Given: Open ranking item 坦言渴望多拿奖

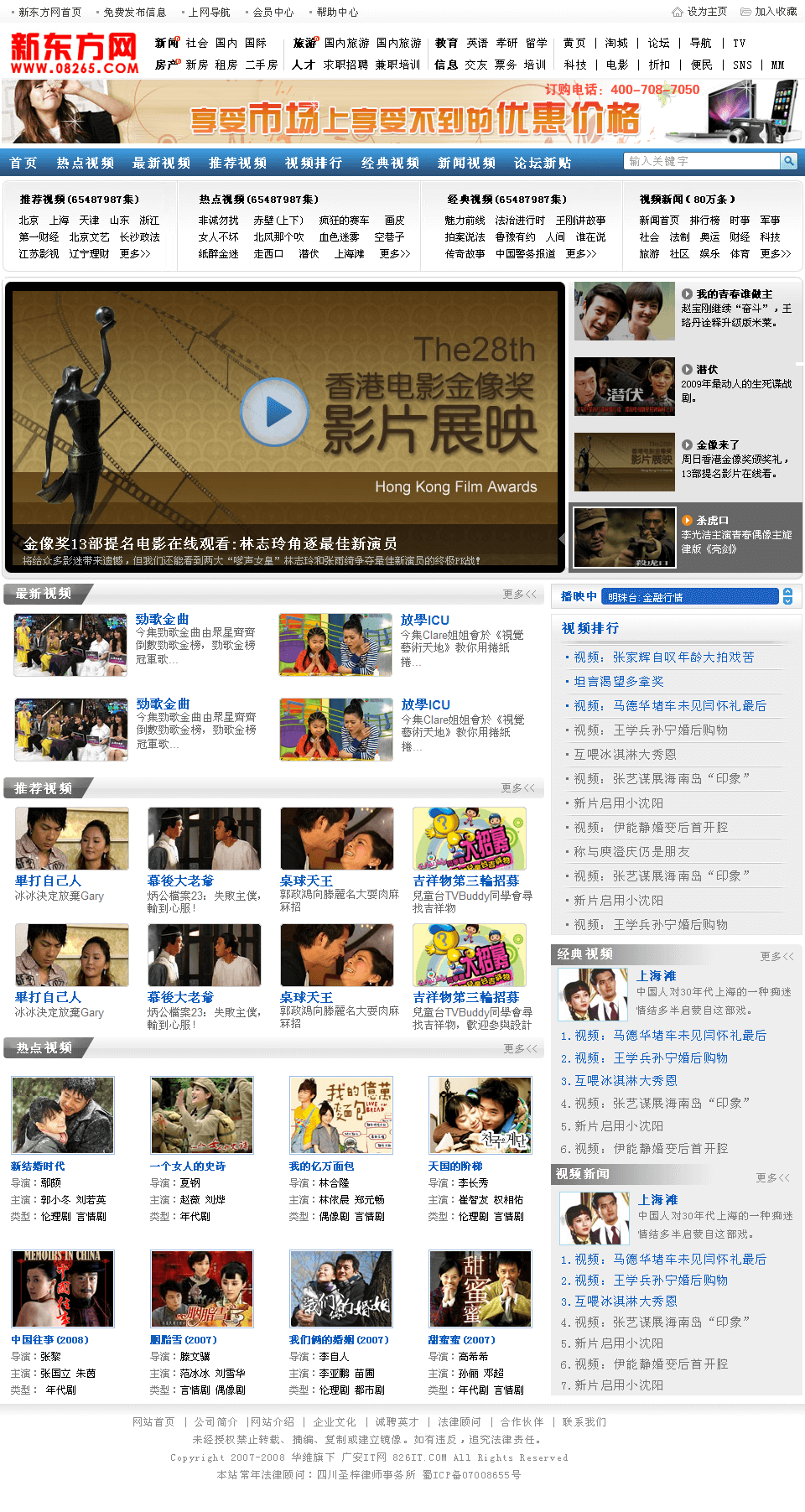Looking at the screenshot, I should click(x=618, y=681).
